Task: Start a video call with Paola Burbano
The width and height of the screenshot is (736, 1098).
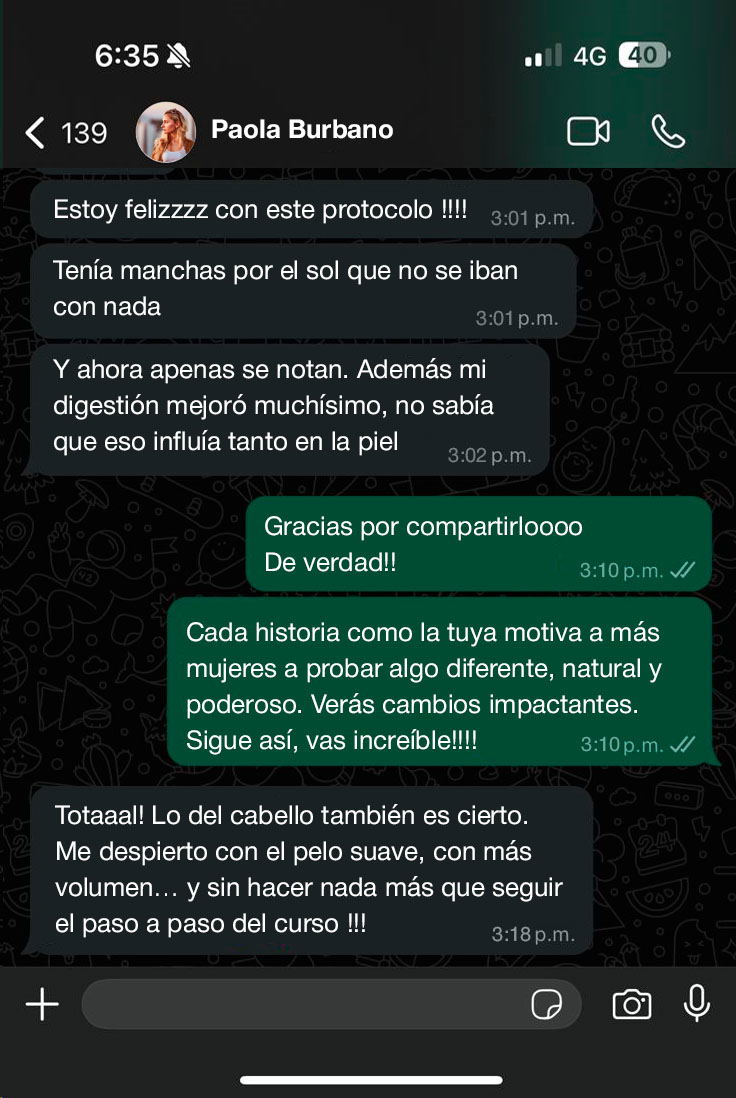Action: pos(588,132)
